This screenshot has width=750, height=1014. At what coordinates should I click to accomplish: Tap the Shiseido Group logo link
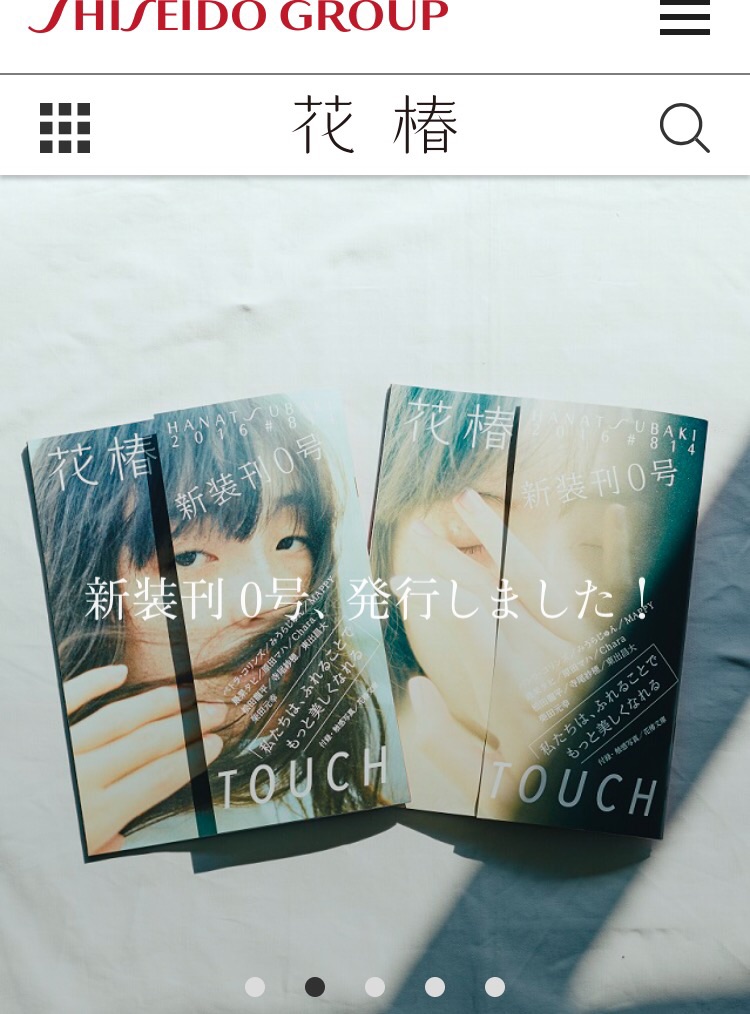(238, 15)
